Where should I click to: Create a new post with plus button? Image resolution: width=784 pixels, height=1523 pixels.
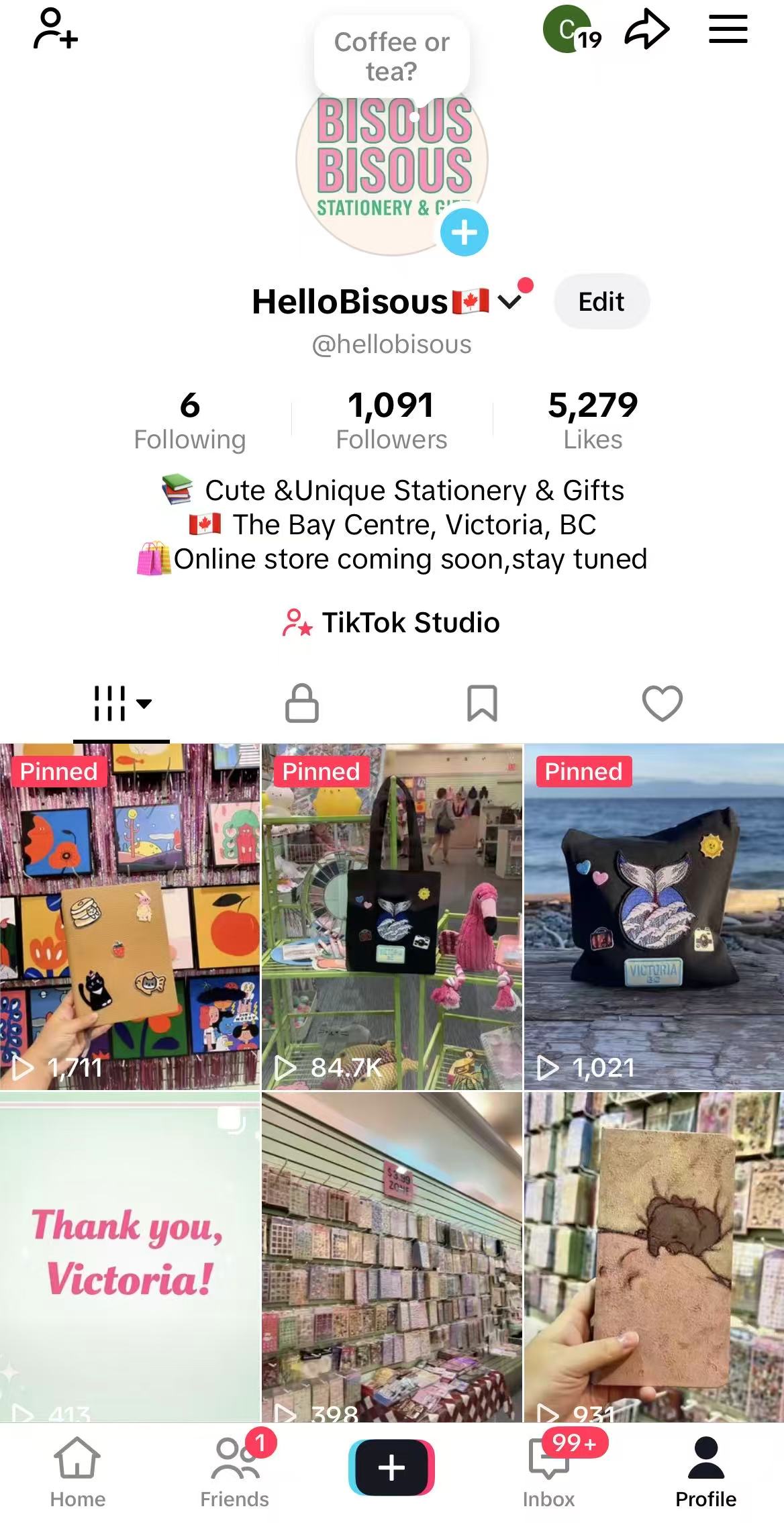click(391, 1467)
